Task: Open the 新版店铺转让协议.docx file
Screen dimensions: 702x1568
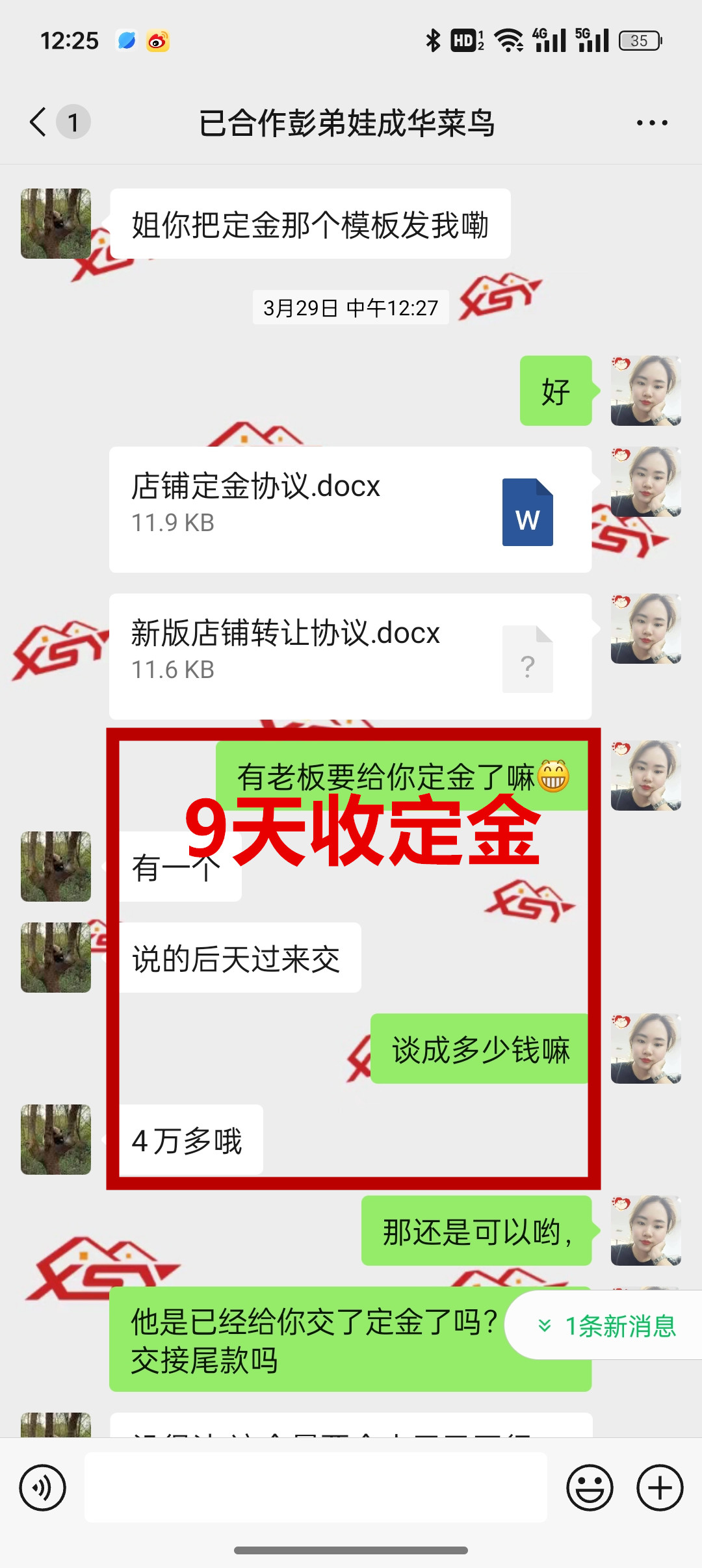Action: pyautogui.click(x=350, y=657)
